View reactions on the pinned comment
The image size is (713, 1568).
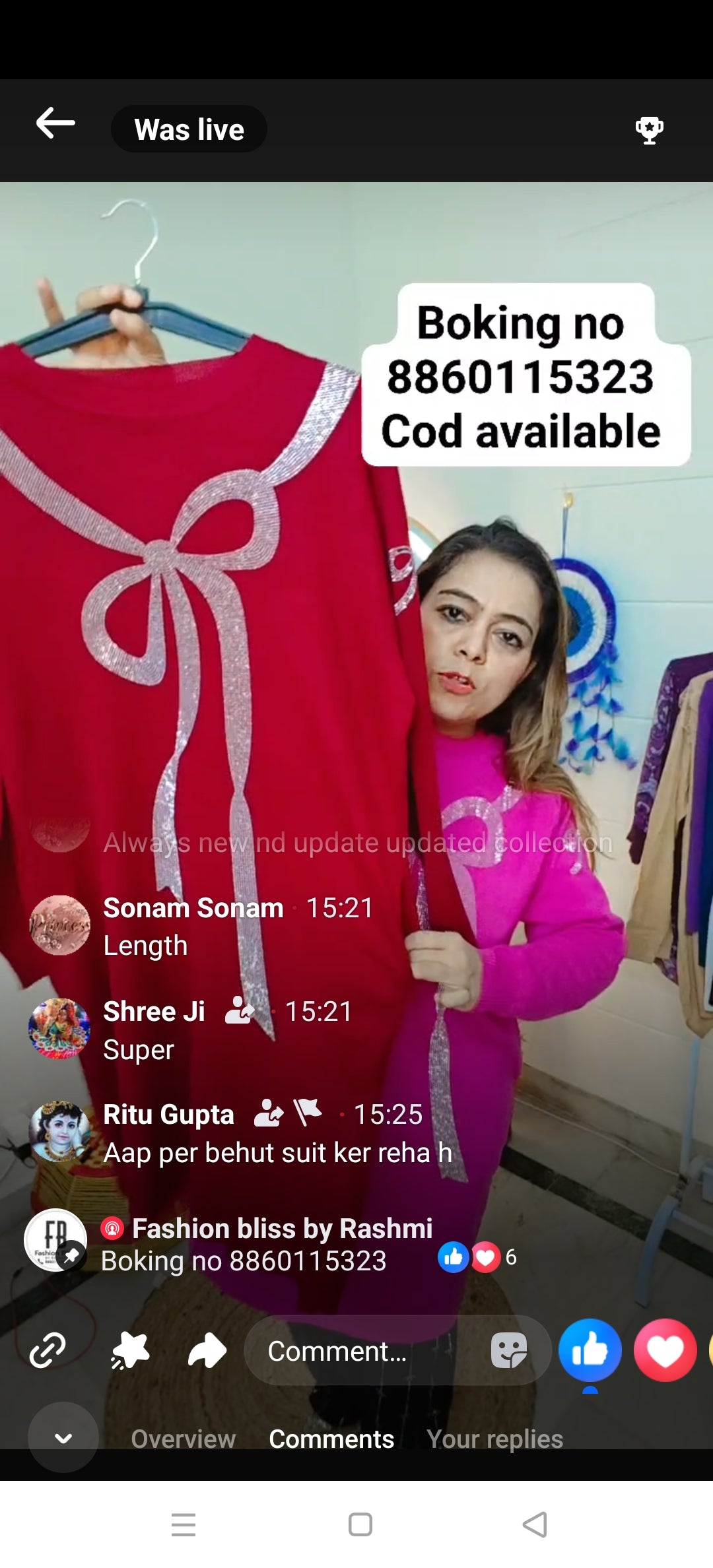click(477, 1257)
